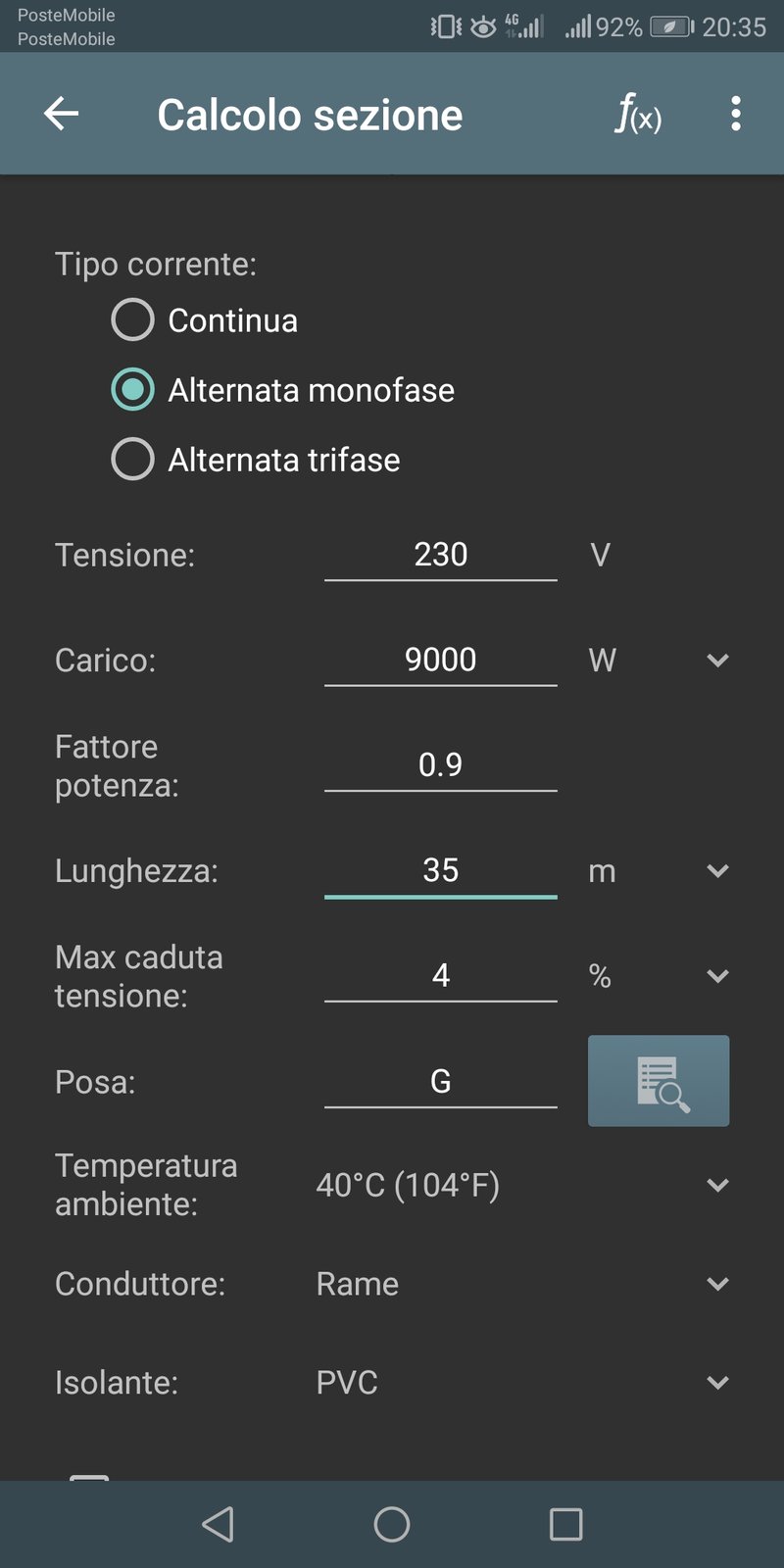Edit the Fattore potenza field

[x=441, y=765]
